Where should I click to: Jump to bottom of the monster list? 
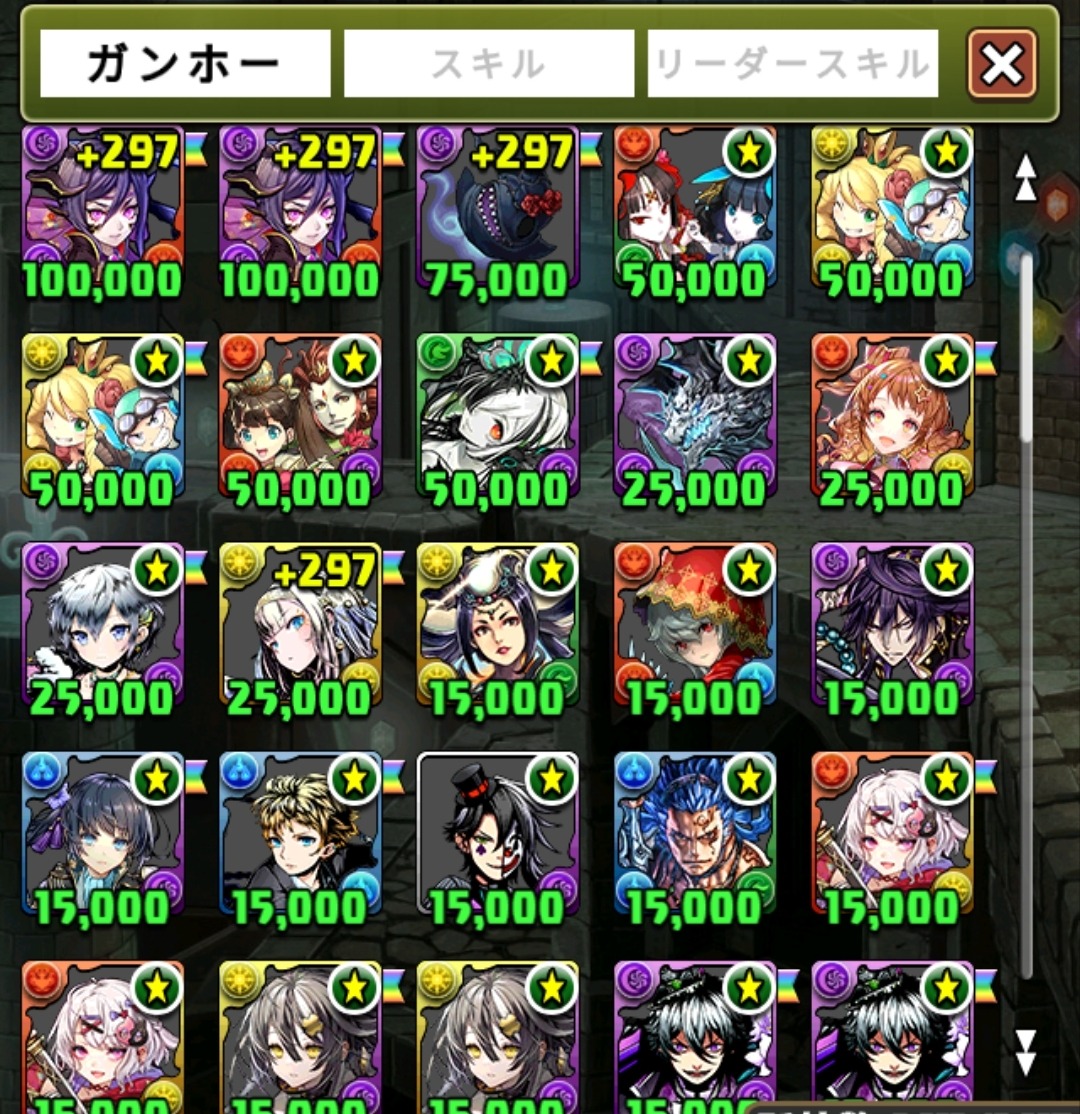pyautogui.click(x=1026, y=1052)
